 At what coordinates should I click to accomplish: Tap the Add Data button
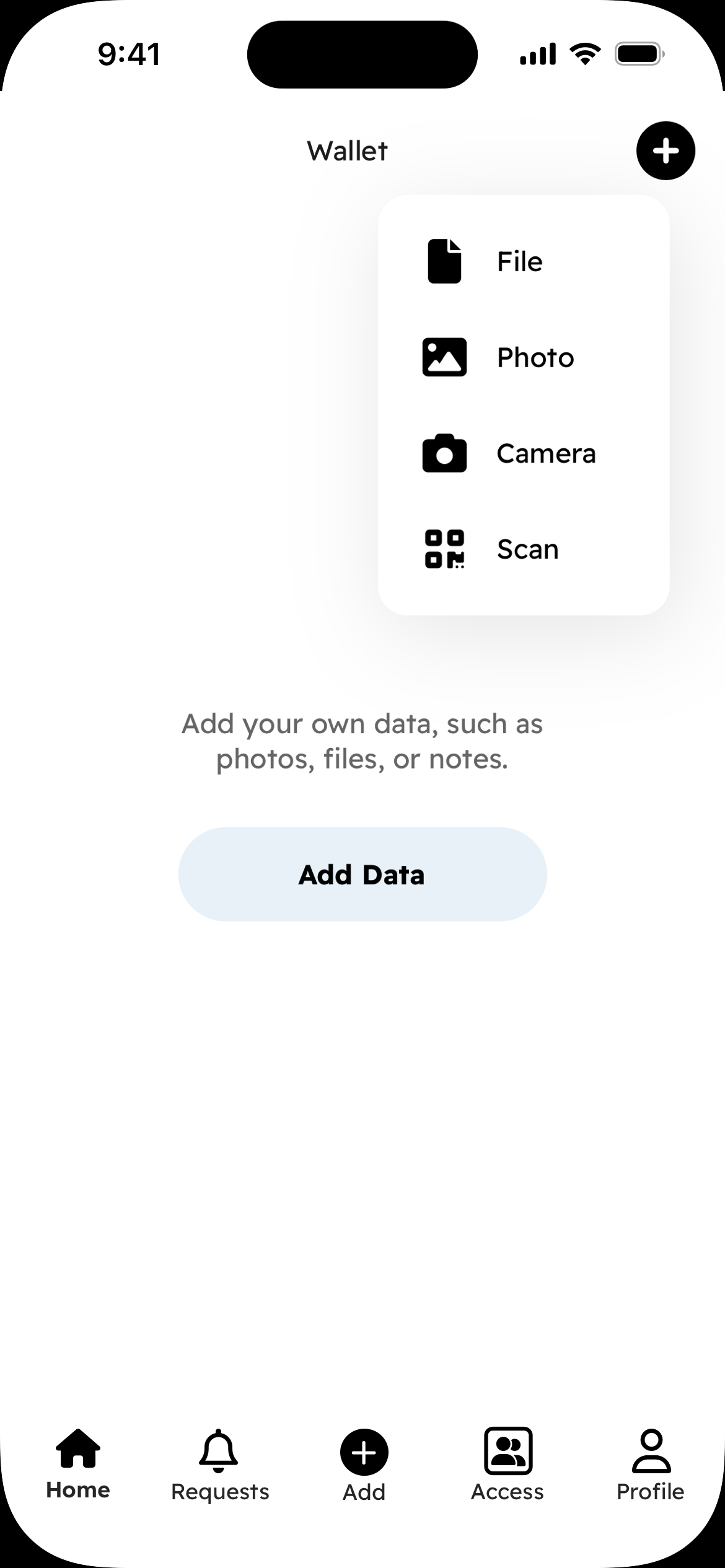point(362,874)
